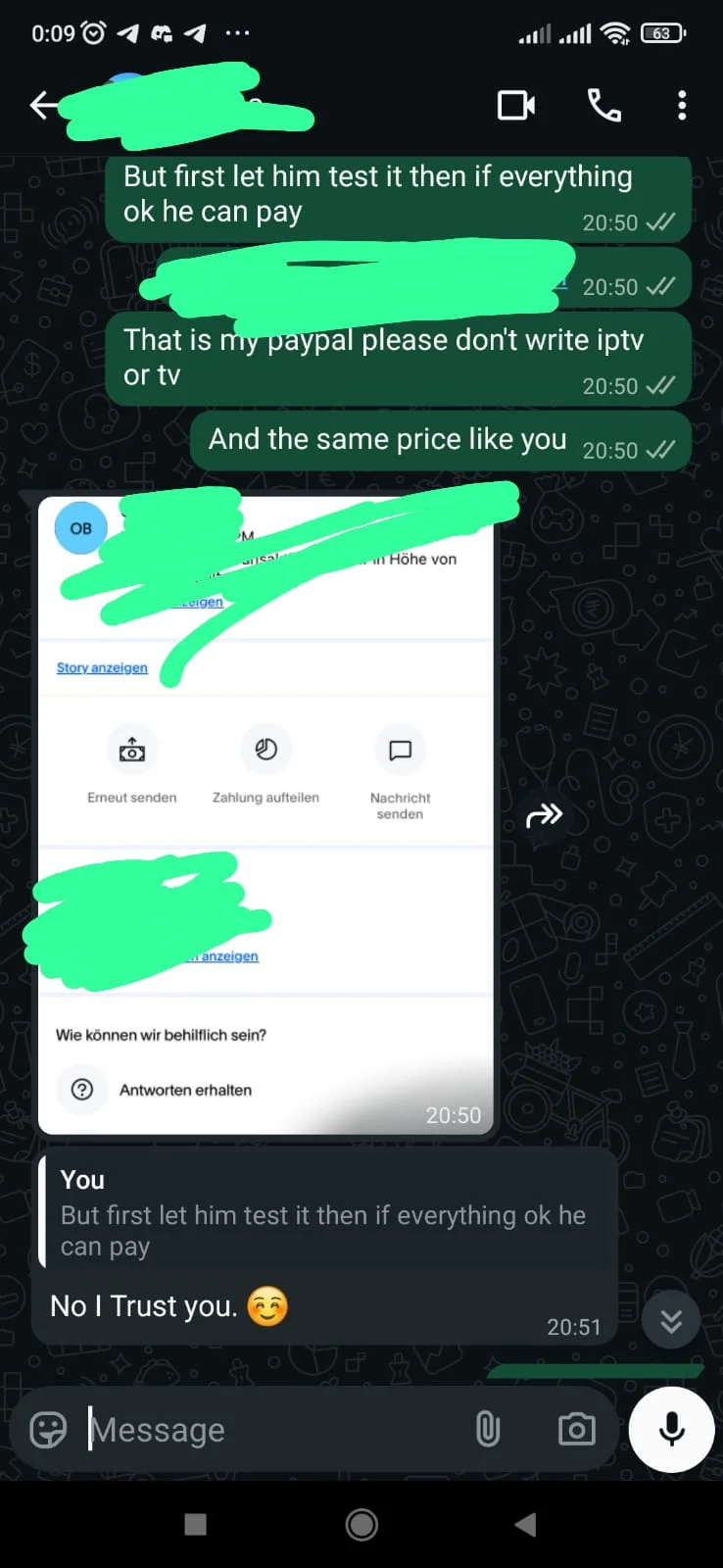Open the emoji and sticker picker

[48, 1430]
